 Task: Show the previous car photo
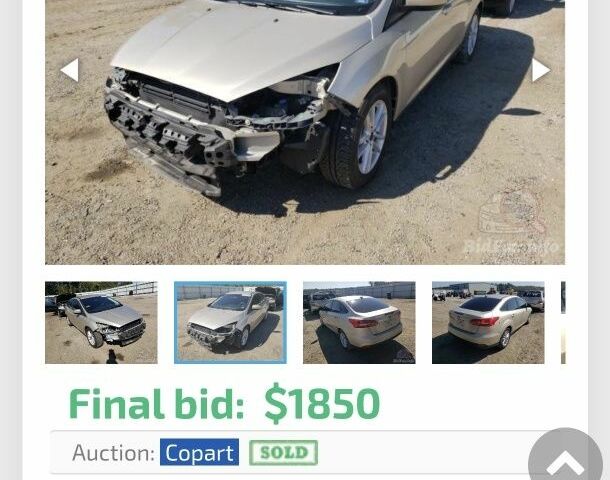pos(69,70)
